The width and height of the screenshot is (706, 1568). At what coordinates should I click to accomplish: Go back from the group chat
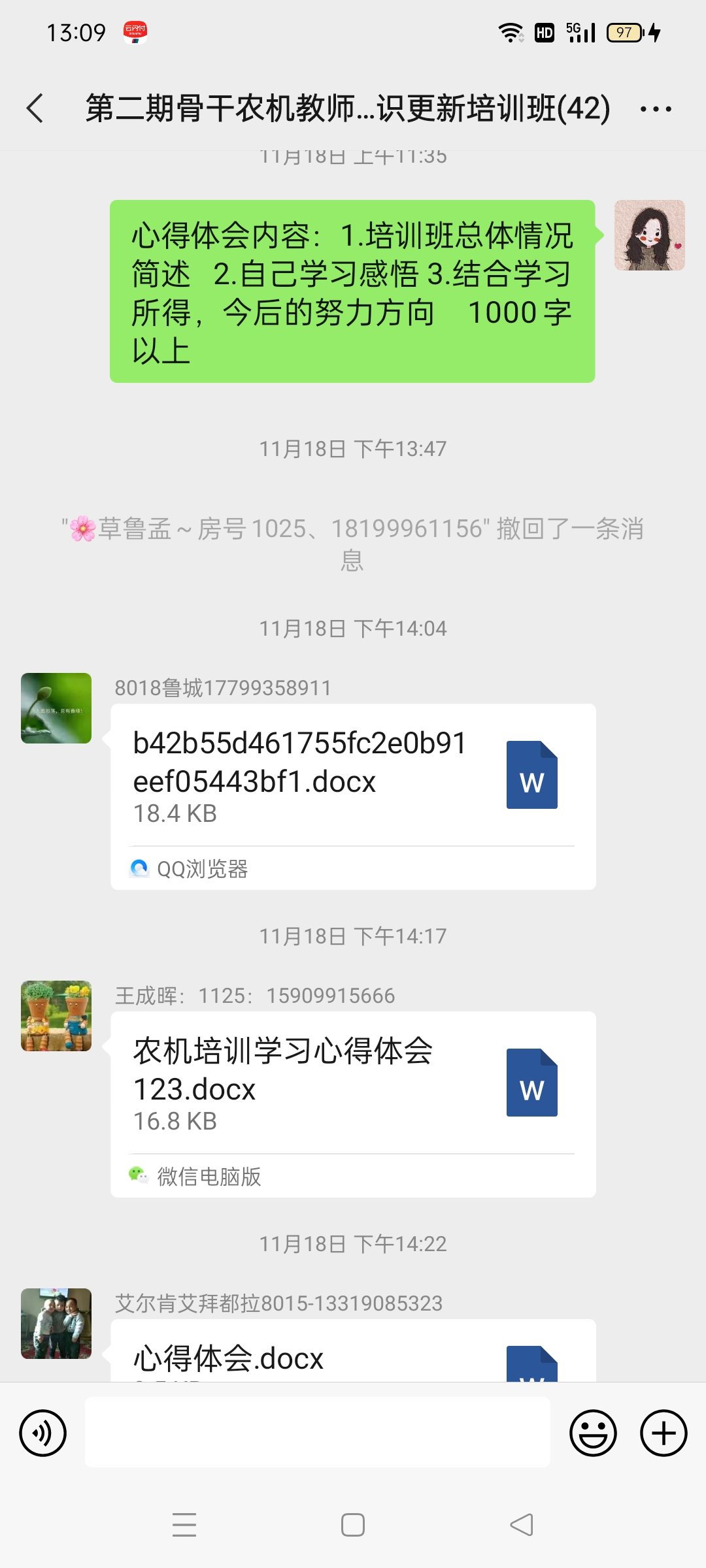point(35,108)
